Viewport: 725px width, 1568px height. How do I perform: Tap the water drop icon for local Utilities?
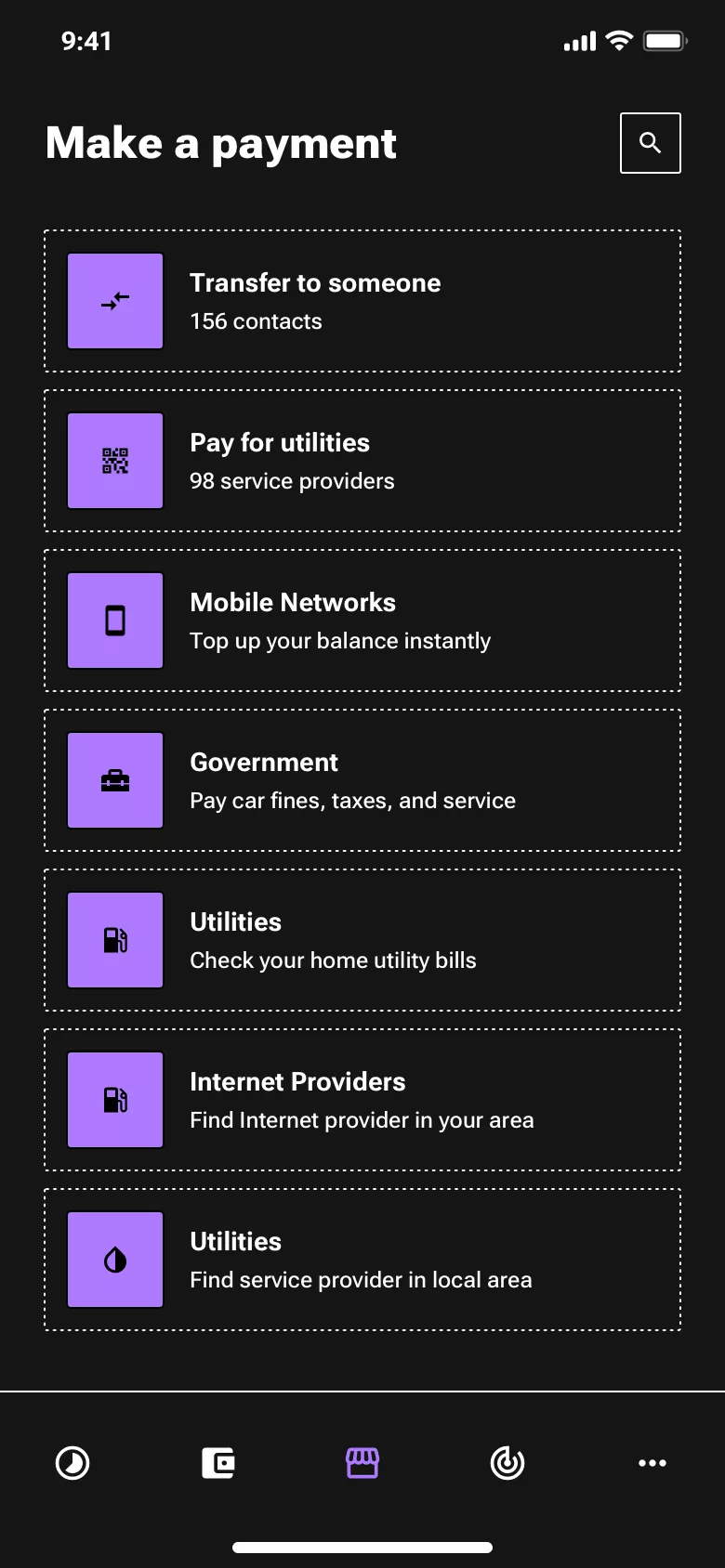pyautogui.click(x=114, y=1260)
